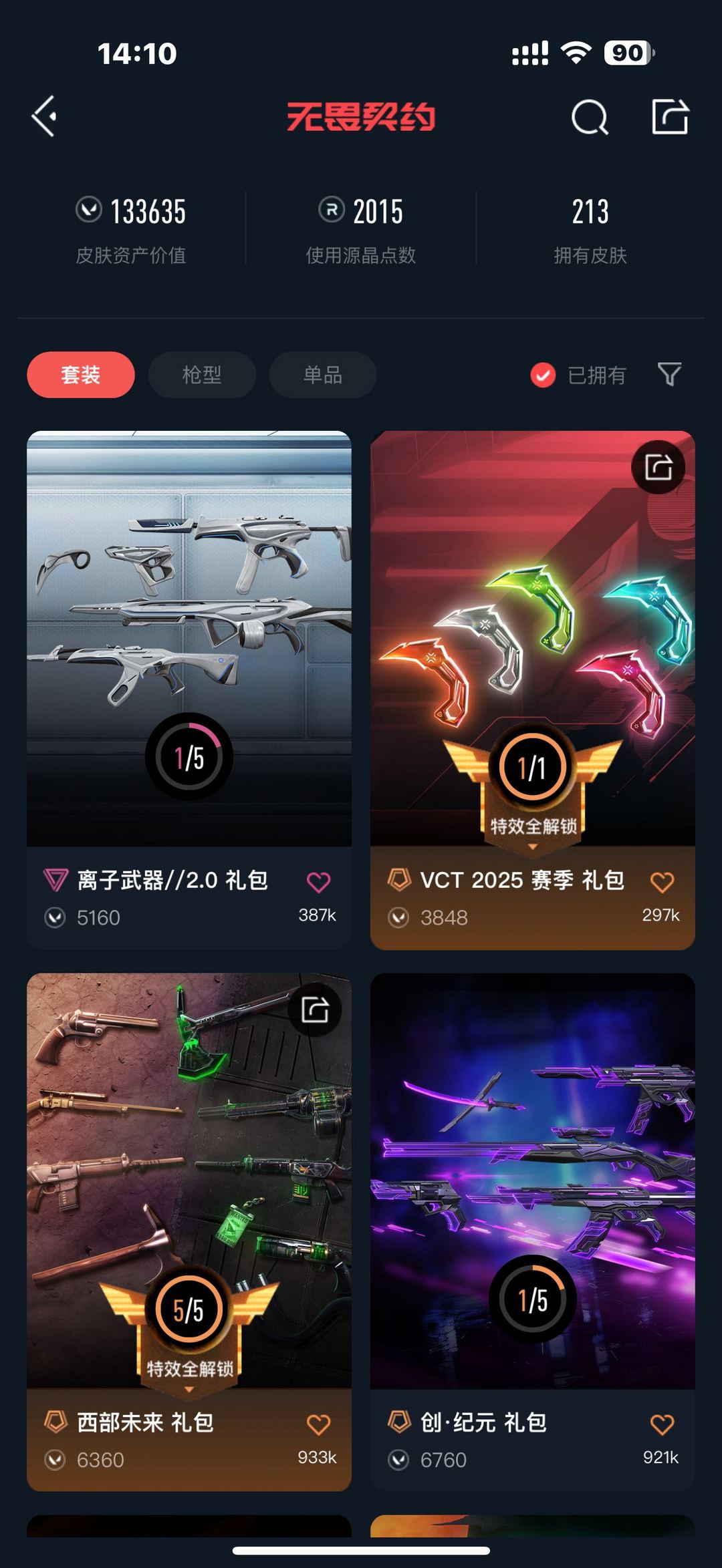The height and width of the screenshot is (1568, 722).
Task: Share the 西部未来 礼包 bundle
Action: click(x=314, y=1009)
